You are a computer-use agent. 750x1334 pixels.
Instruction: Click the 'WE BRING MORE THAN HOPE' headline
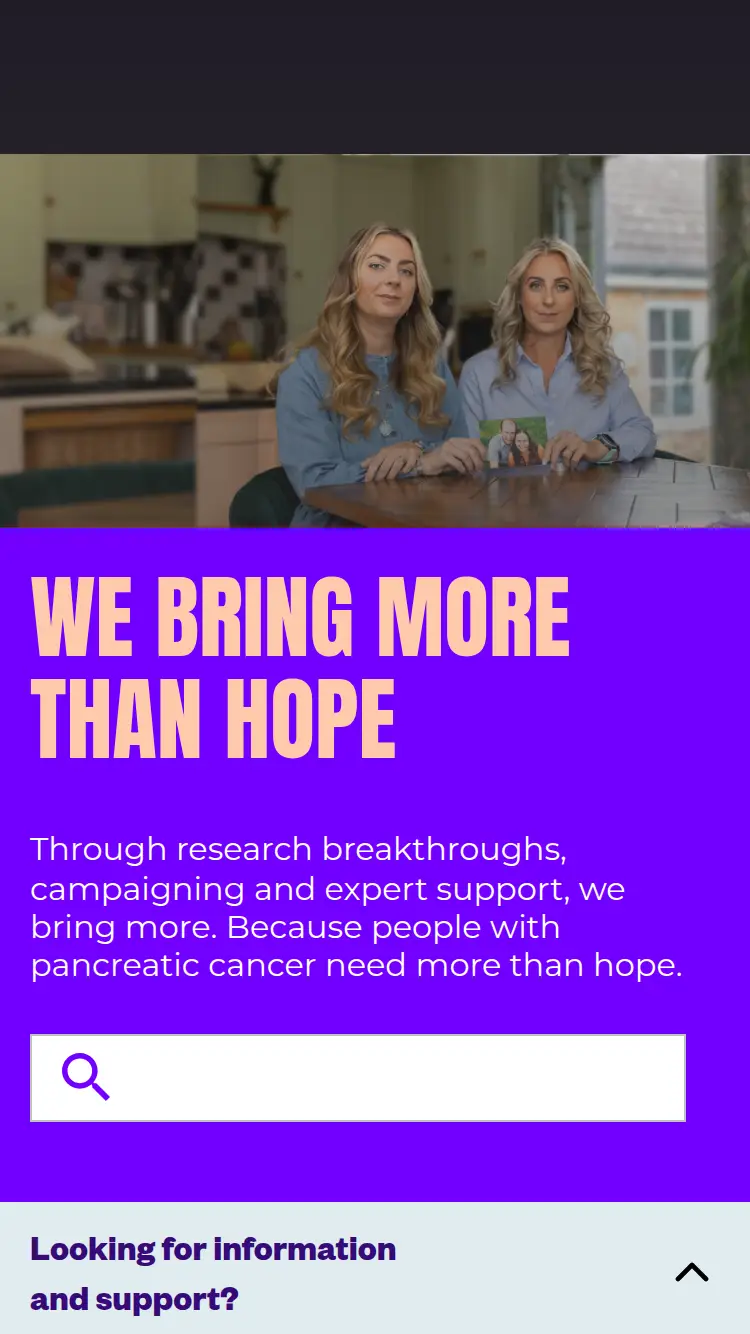point(300,665)
